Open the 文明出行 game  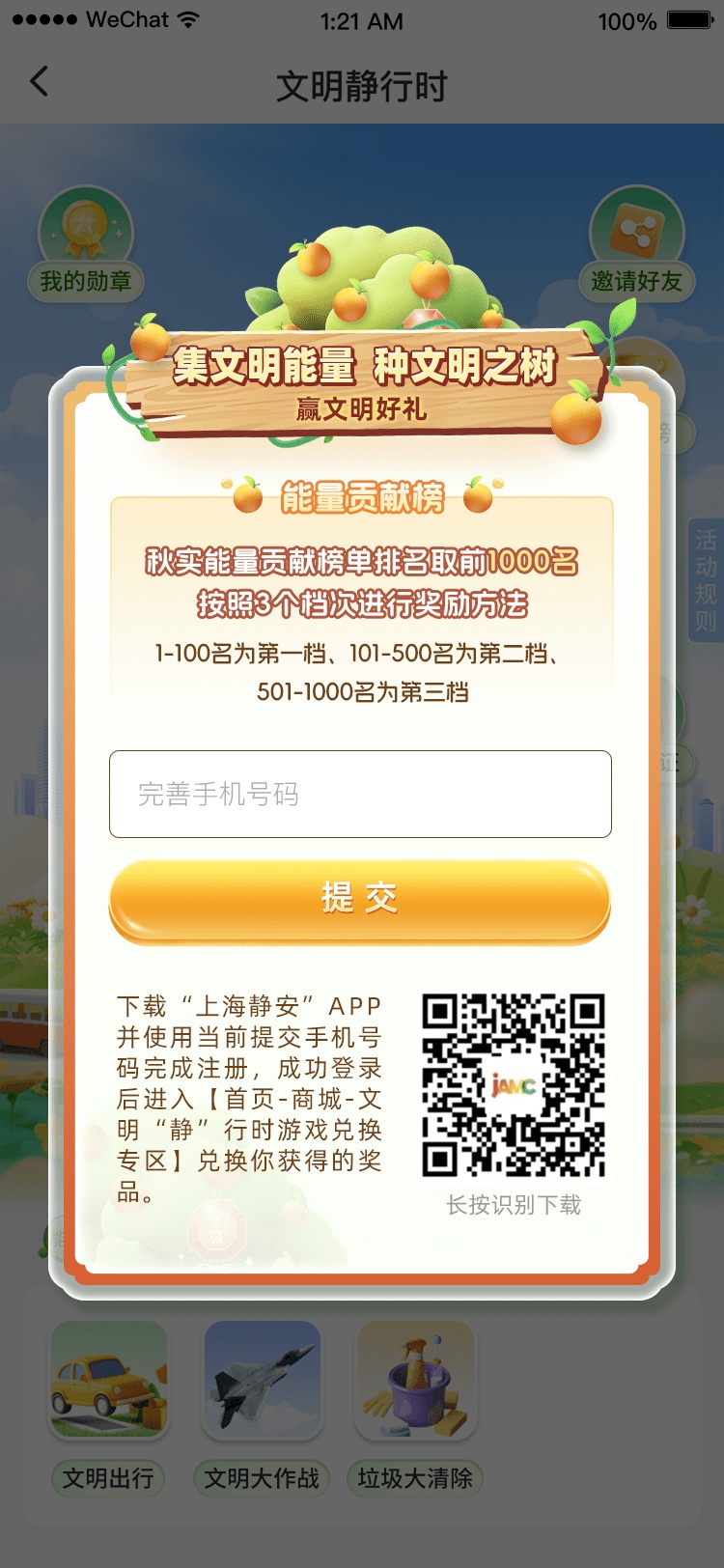[108, 1407]
